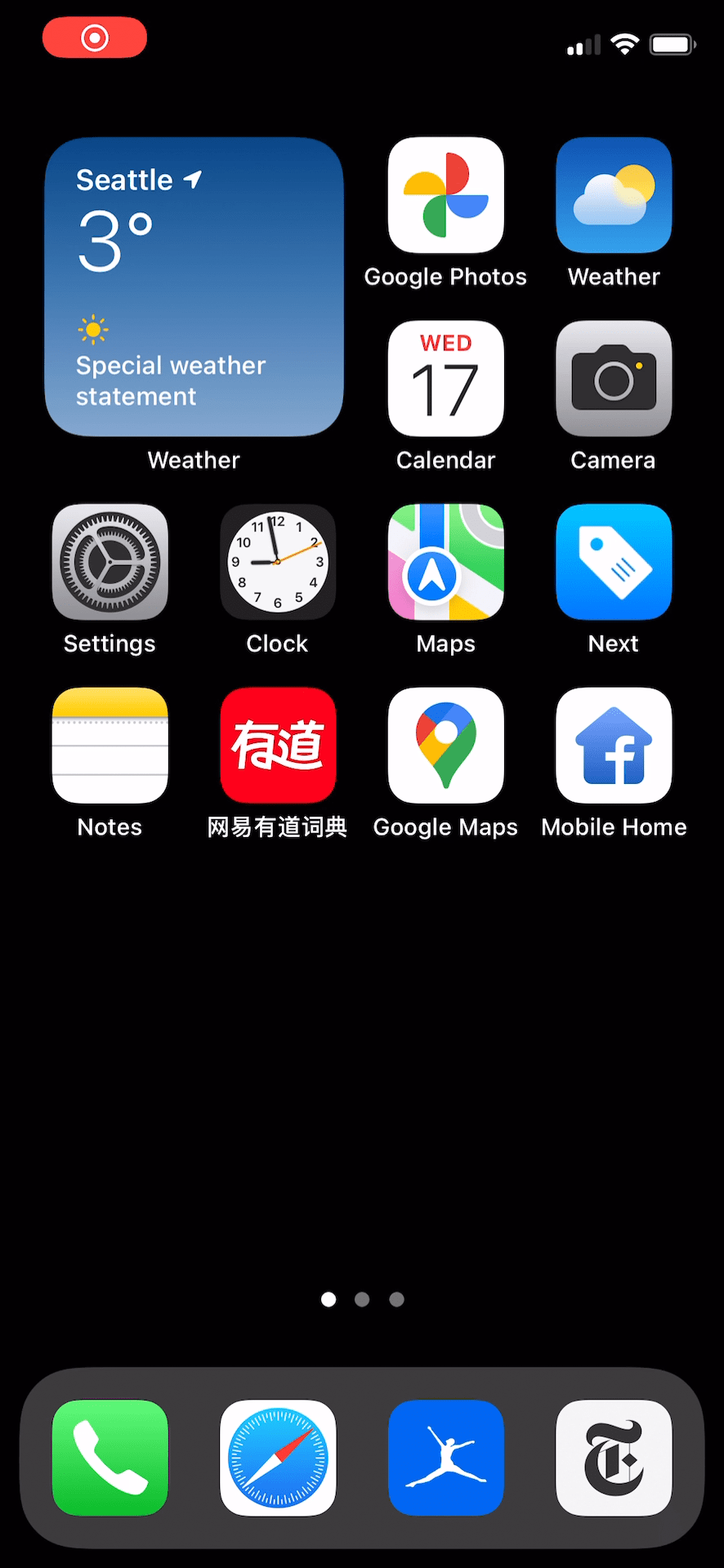Open the Weather app icon
The height and width of the screenshot is (1568, 724).
click(614, 195)
